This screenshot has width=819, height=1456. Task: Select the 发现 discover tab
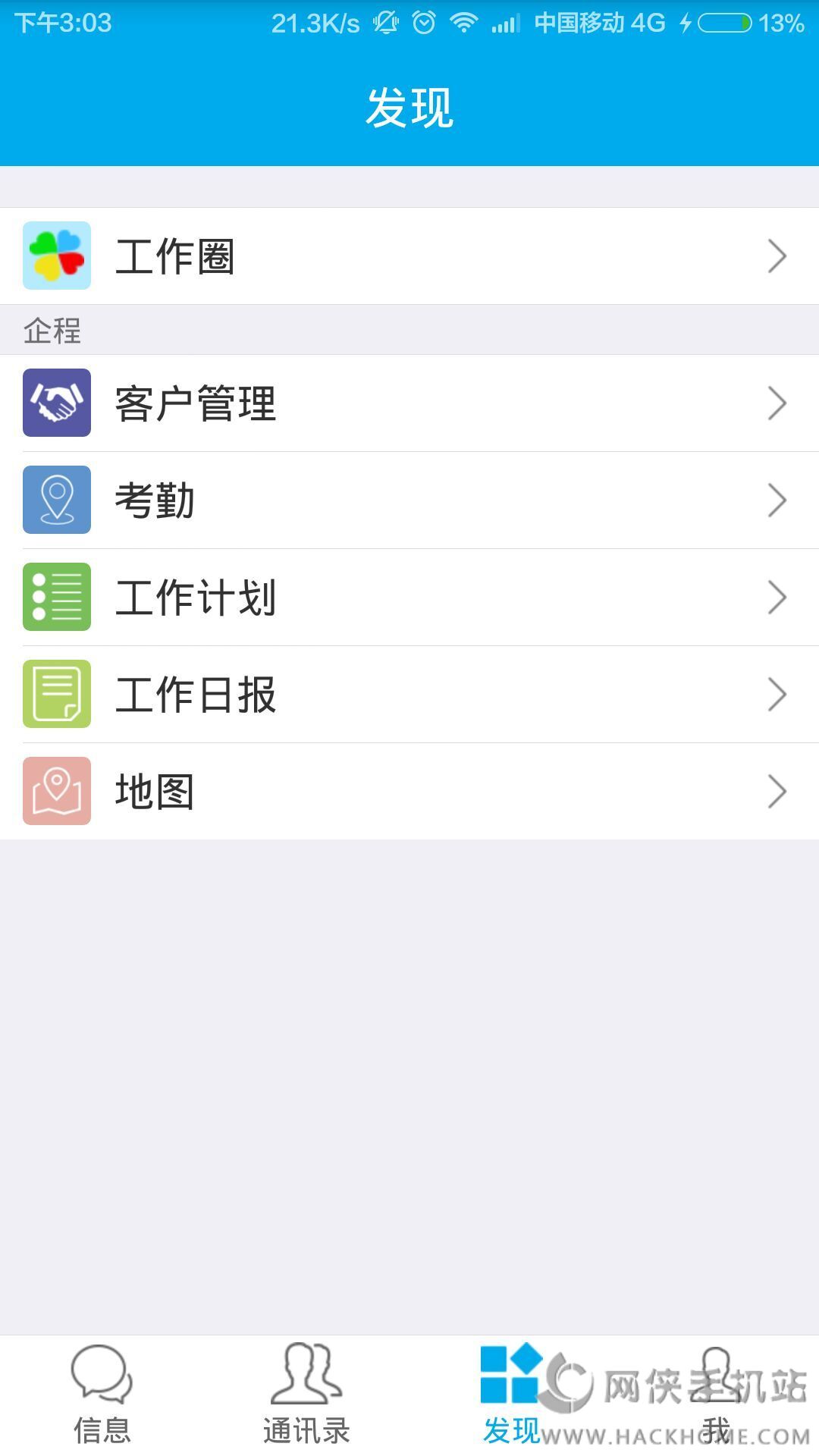(x=511, y=1395)
